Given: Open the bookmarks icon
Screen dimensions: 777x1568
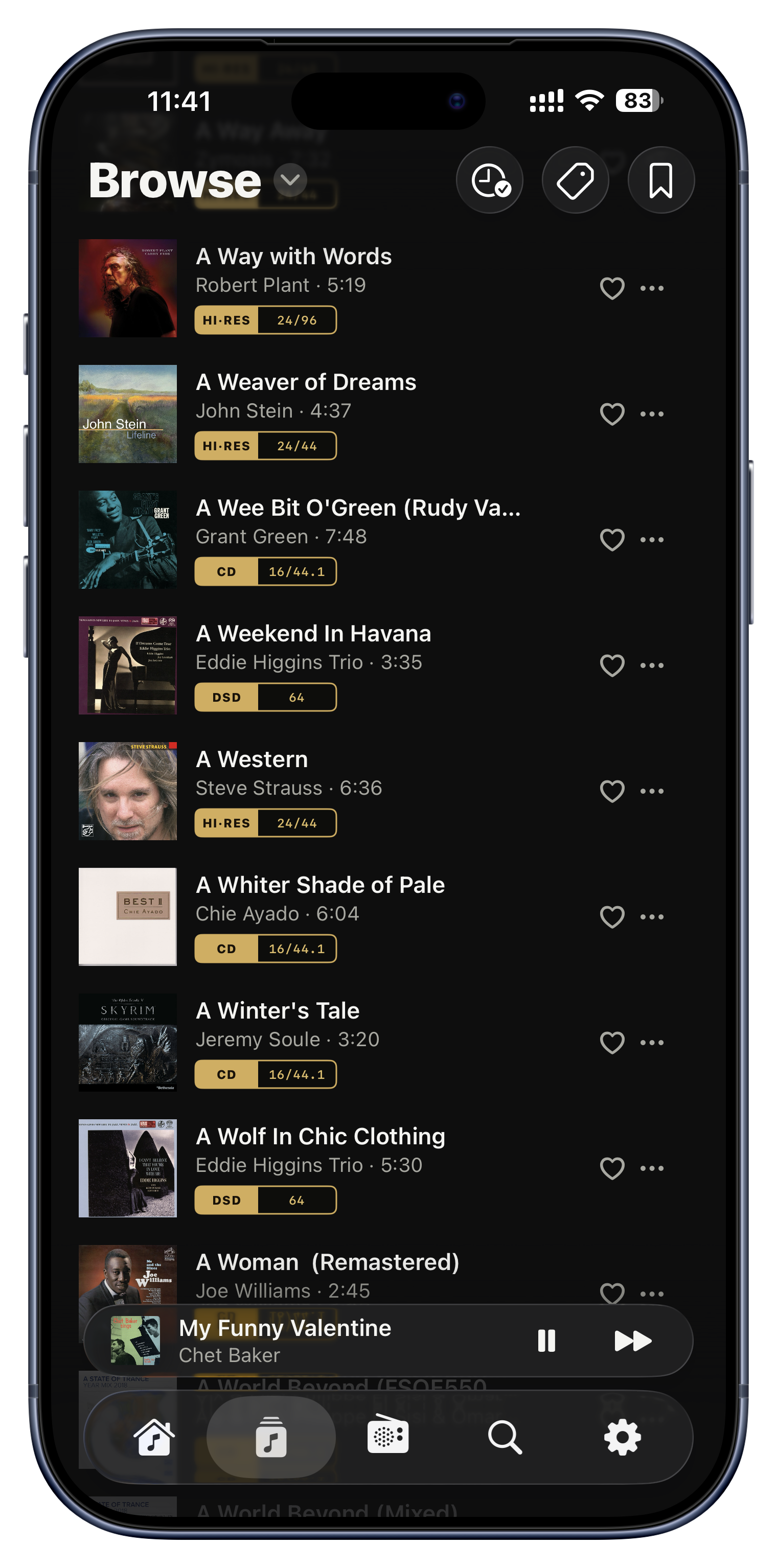Looking at the screenshot, I should 660,180.
